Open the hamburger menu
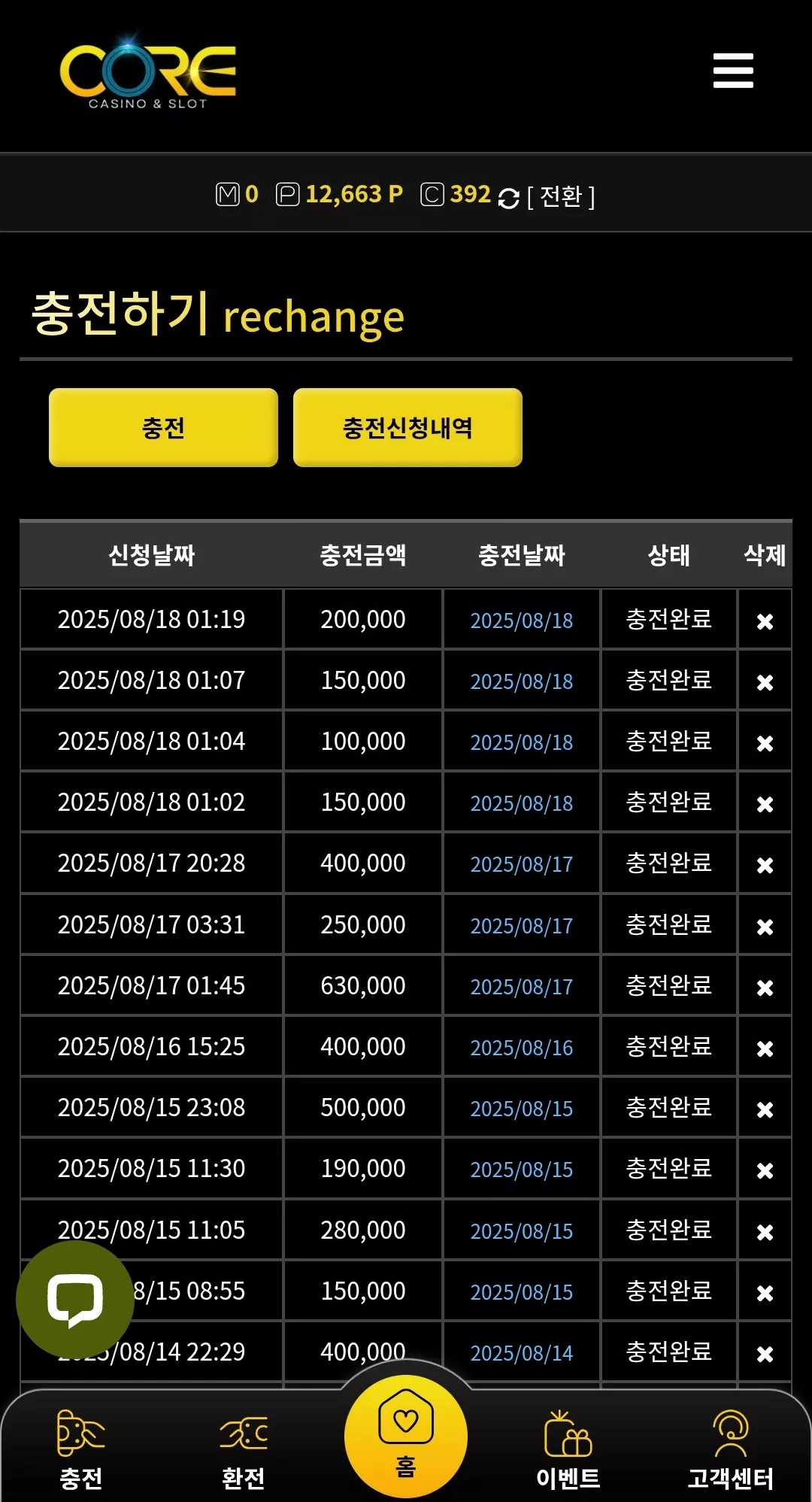This screenshot has height=1502, width=812. click(733, 70)
